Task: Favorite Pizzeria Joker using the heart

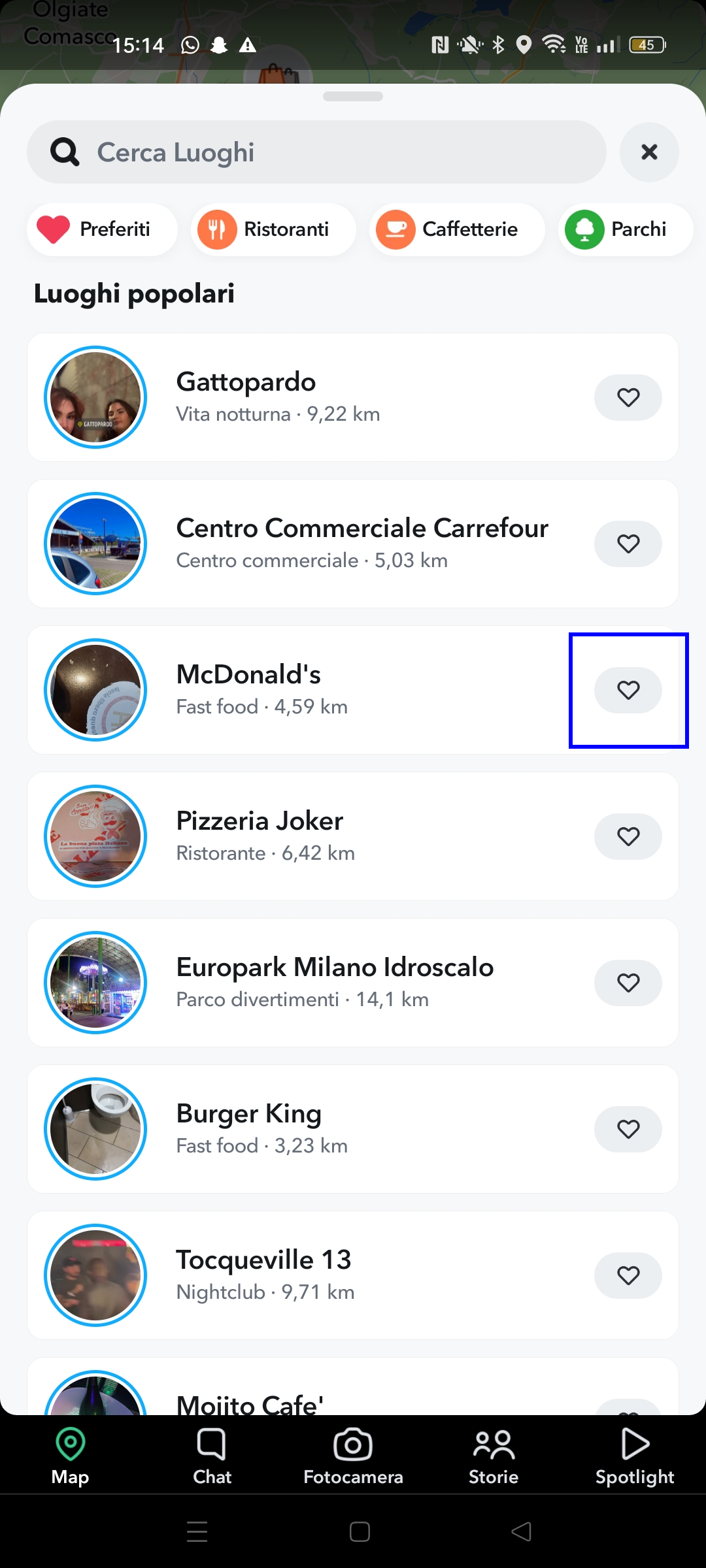Action: [x=628, y=836]
